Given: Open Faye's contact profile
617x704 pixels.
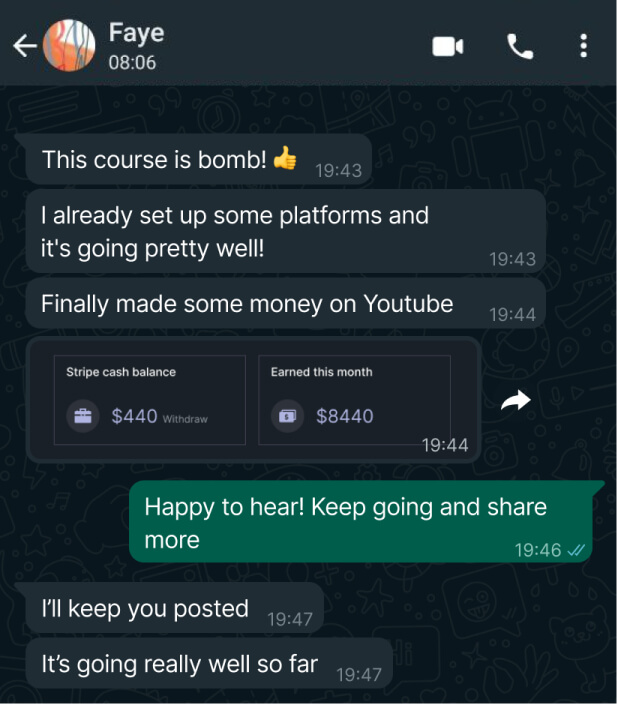Looking at the screenshot, I should pyautogui.click(x=135, y=46).
